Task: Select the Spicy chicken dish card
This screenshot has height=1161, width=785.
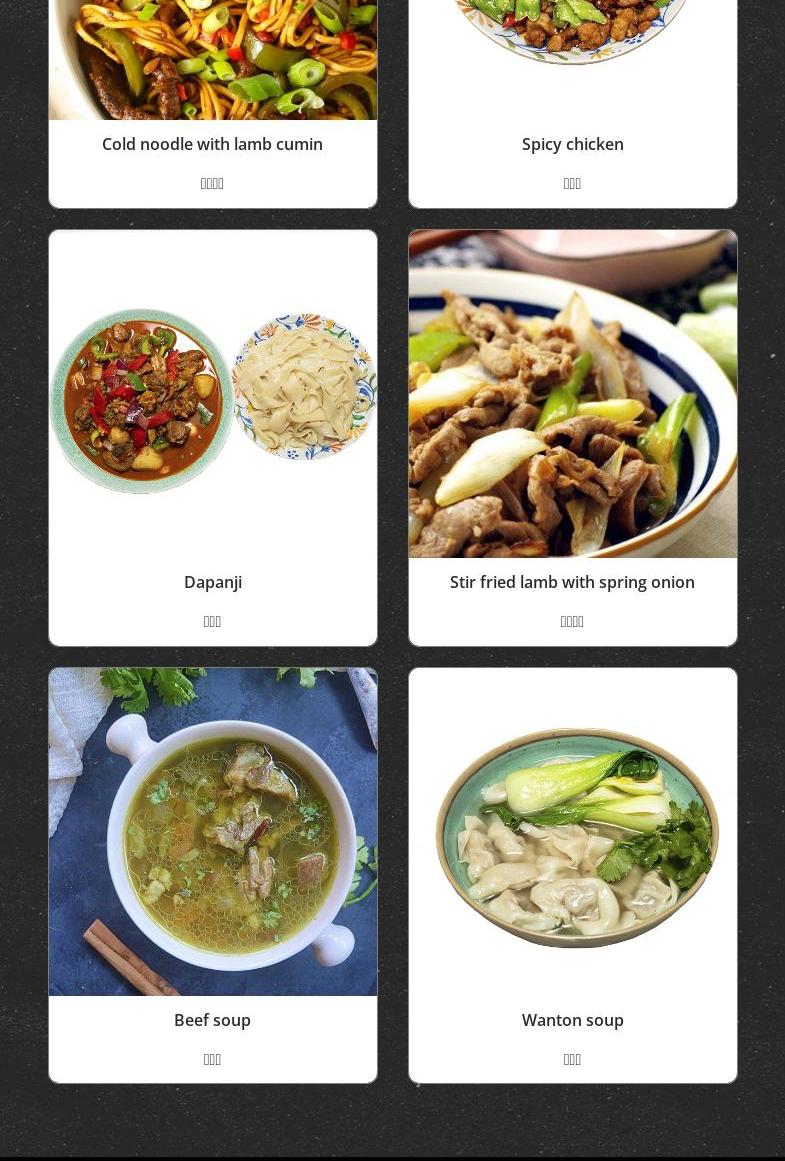Action: click(x=572, y=144)
